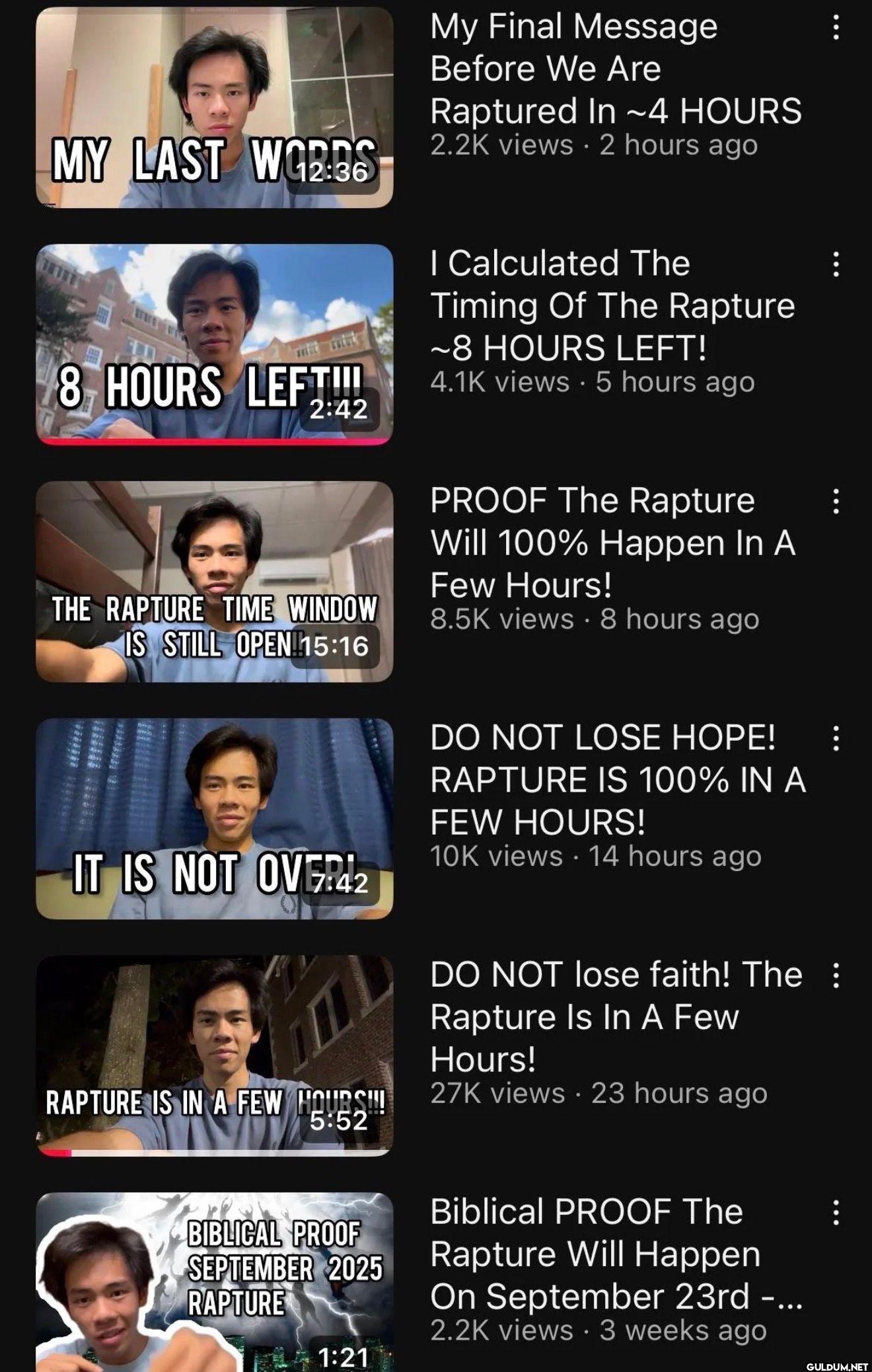Screen dimensions: 872x1372
Task: Open the 'IT IS NOT OVER' video thumbnail
Action: (214, 818)
